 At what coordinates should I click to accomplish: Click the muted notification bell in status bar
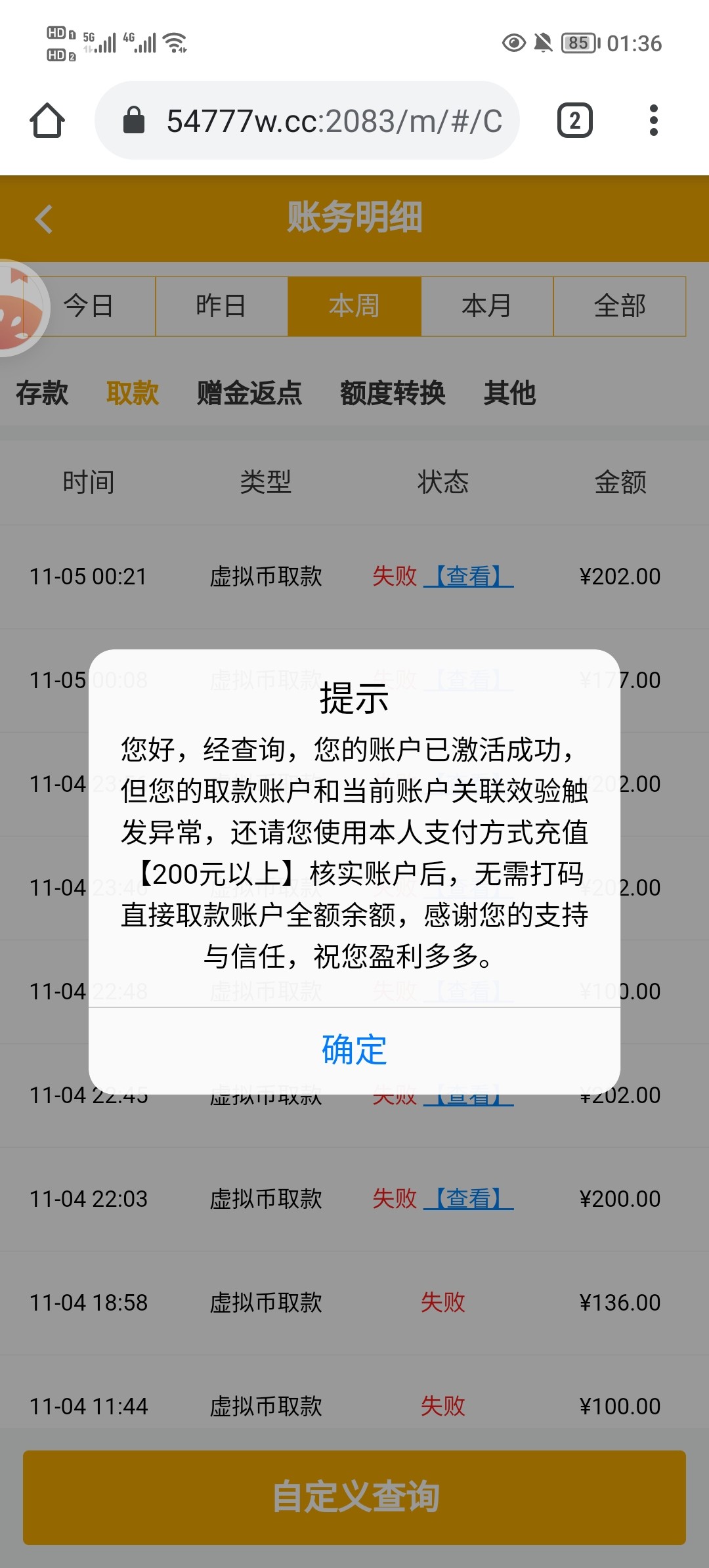coord(544,43)
